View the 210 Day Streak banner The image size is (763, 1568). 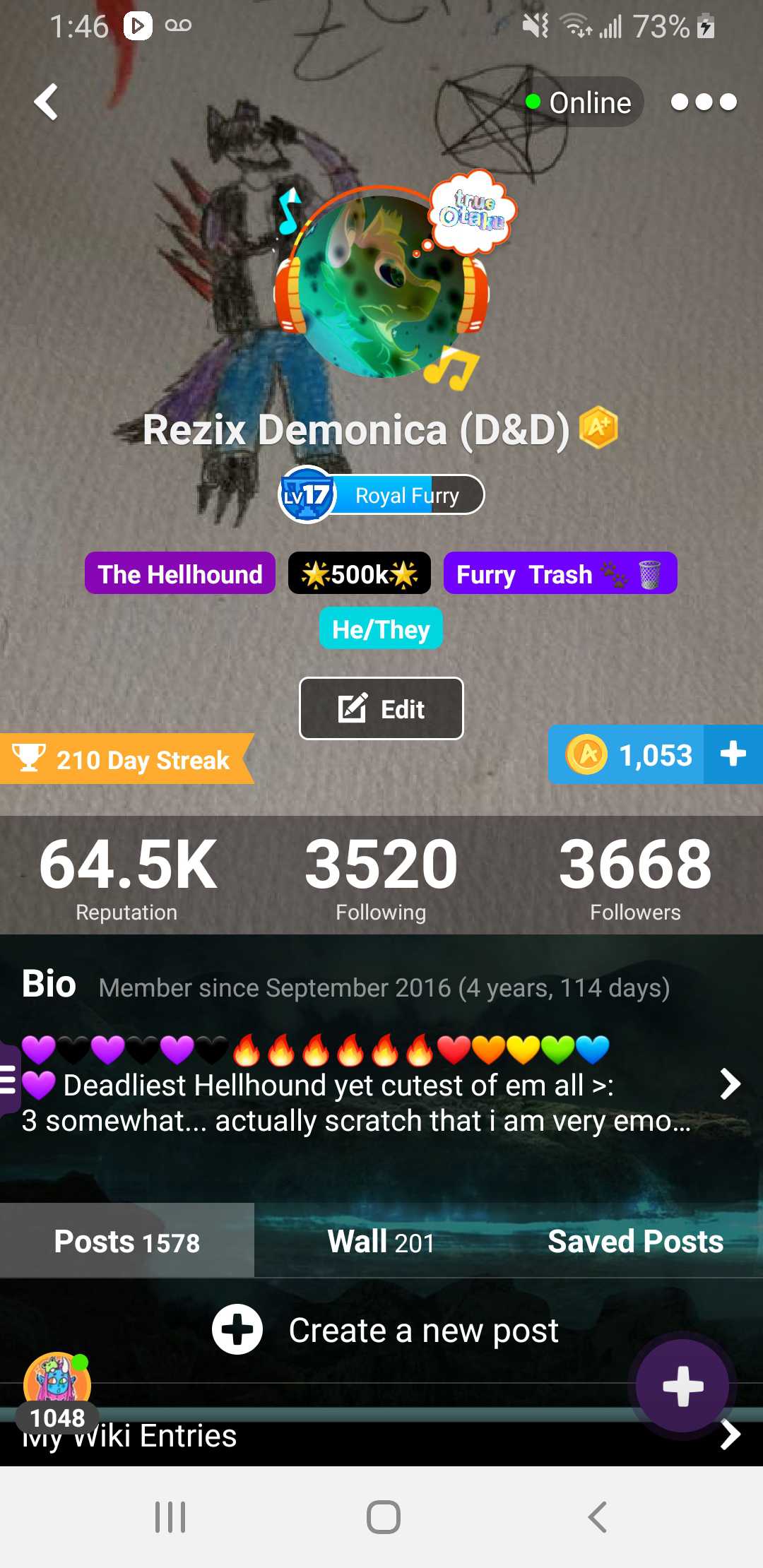[127, 759]
